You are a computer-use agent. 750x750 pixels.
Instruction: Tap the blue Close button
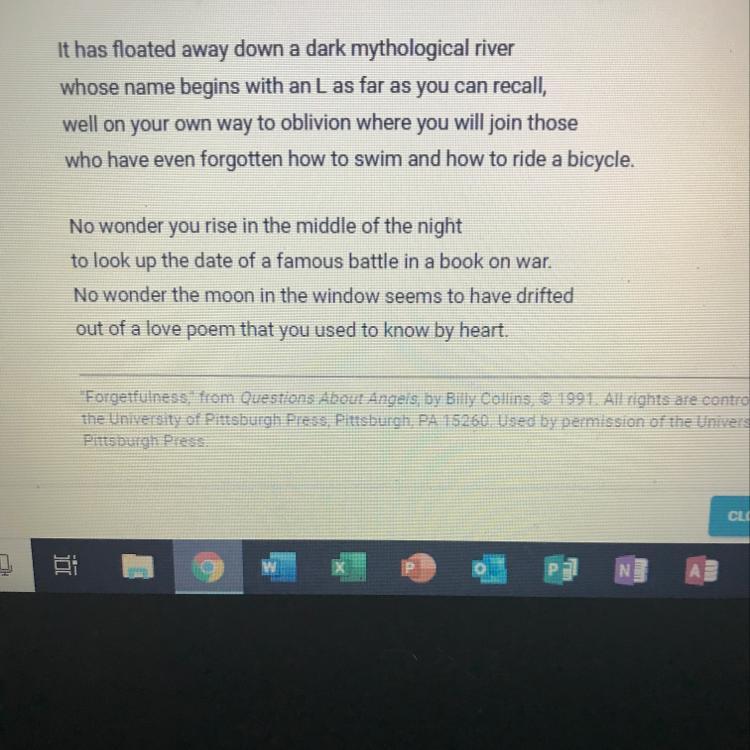coord(730,516)
